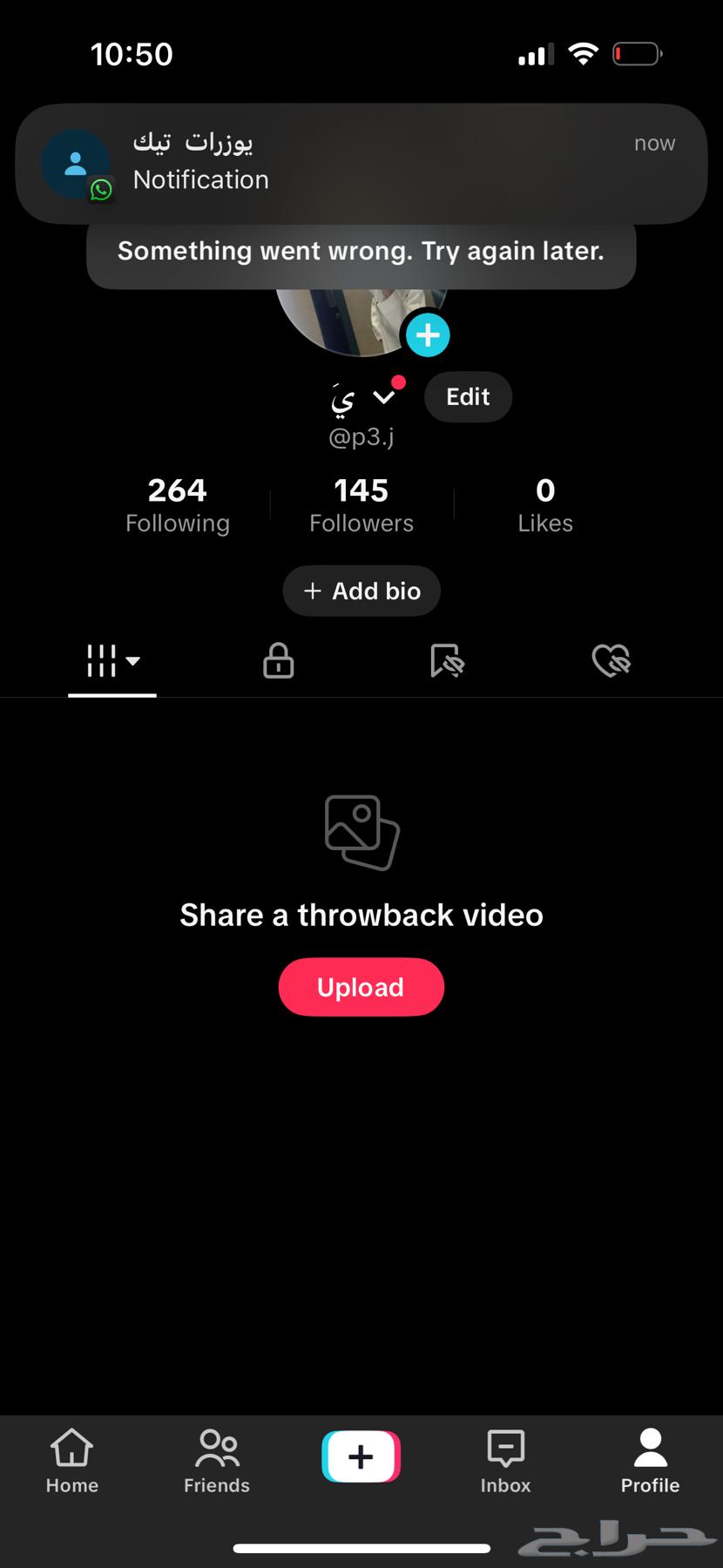Select the Profile tab
723x1568 pixels.
pos(650,1462)
